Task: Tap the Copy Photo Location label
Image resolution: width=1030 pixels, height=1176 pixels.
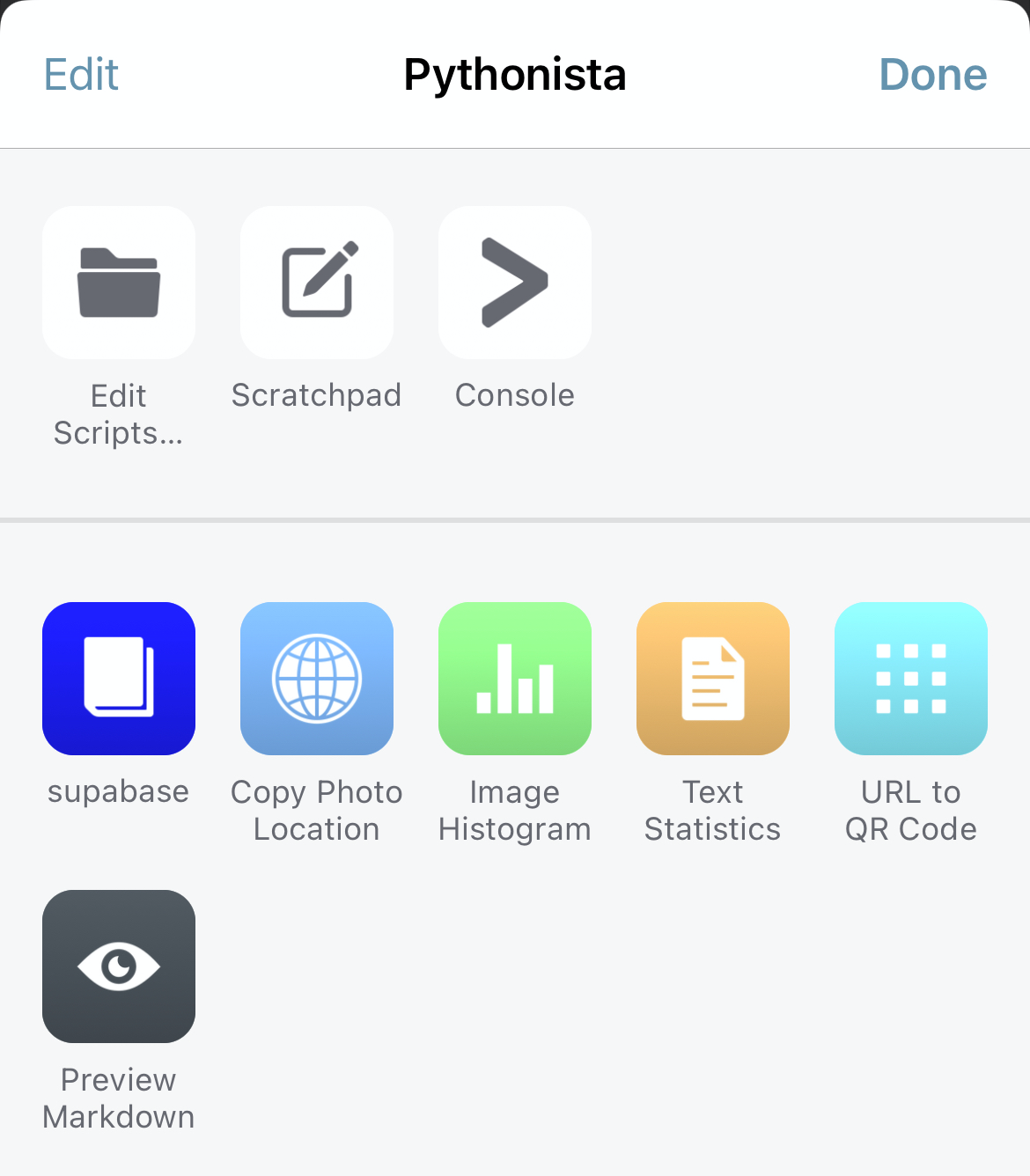Action: [x=317, y=810]
